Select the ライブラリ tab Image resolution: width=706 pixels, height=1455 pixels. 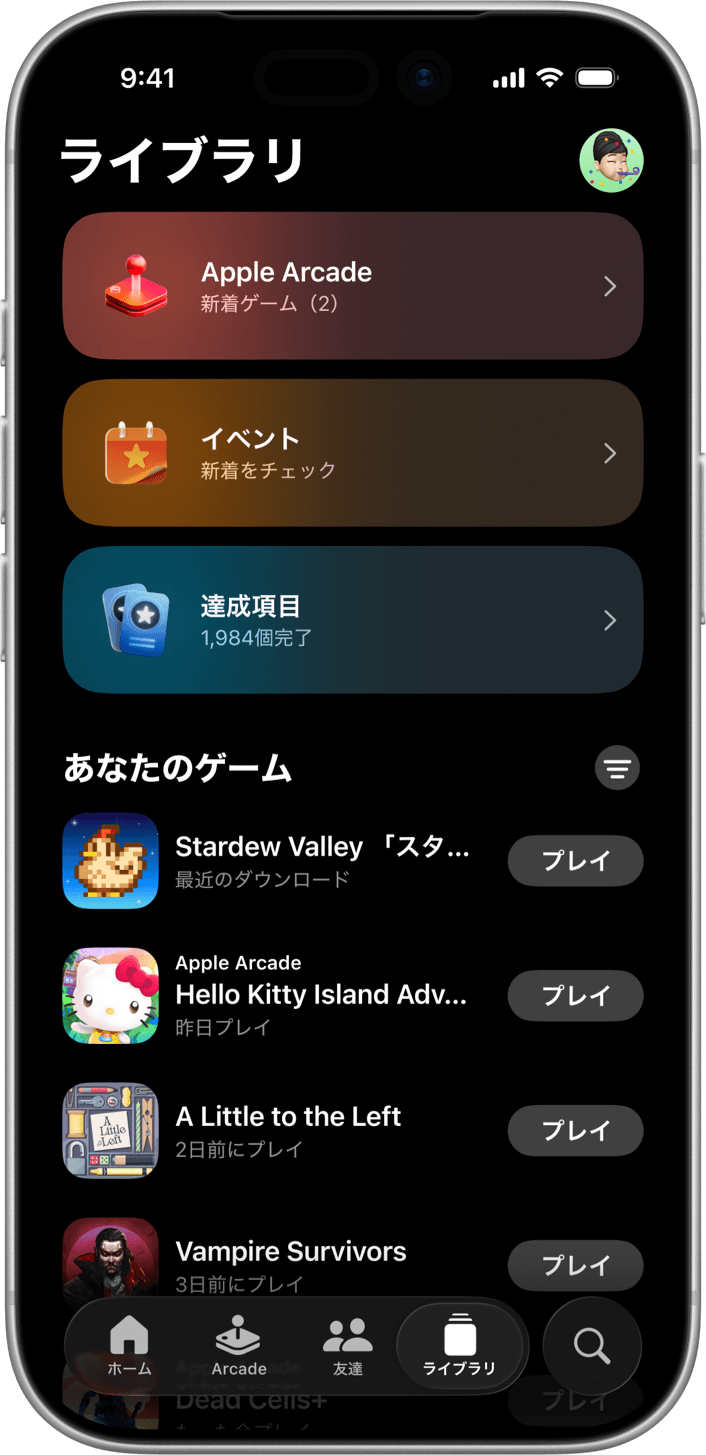tap(459, 1346)
